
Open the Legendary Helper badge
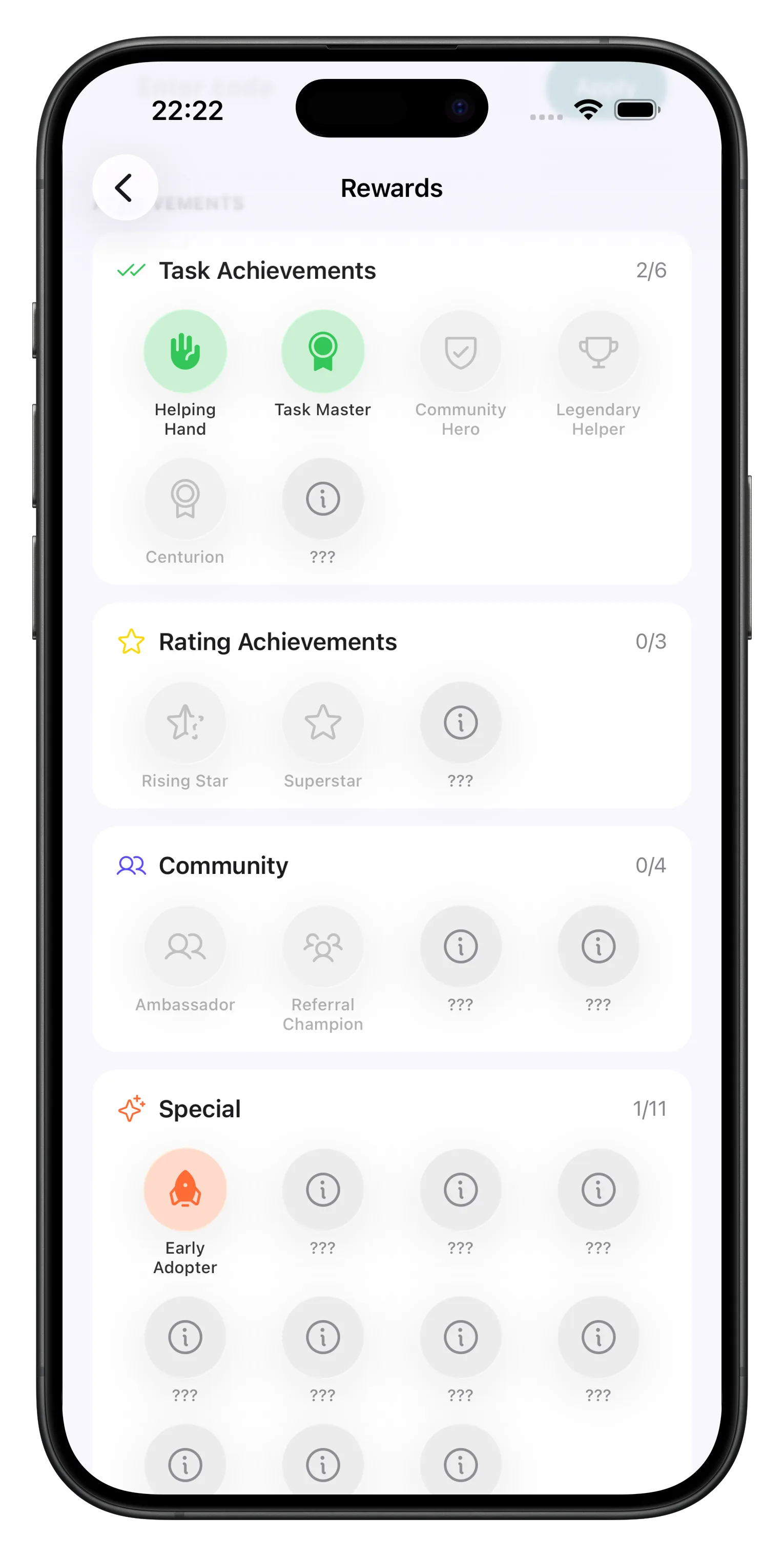click(598, 351)
